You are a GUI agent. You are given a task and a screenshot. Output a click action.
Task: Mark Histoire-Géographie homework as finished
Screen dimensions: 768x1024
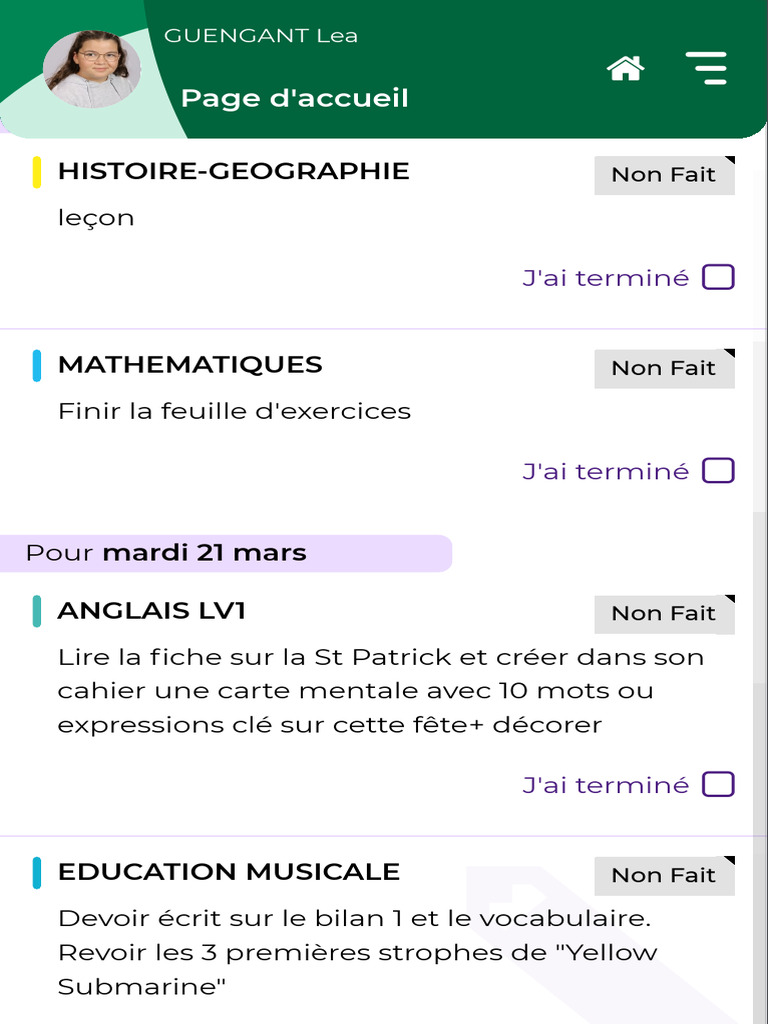718,277
